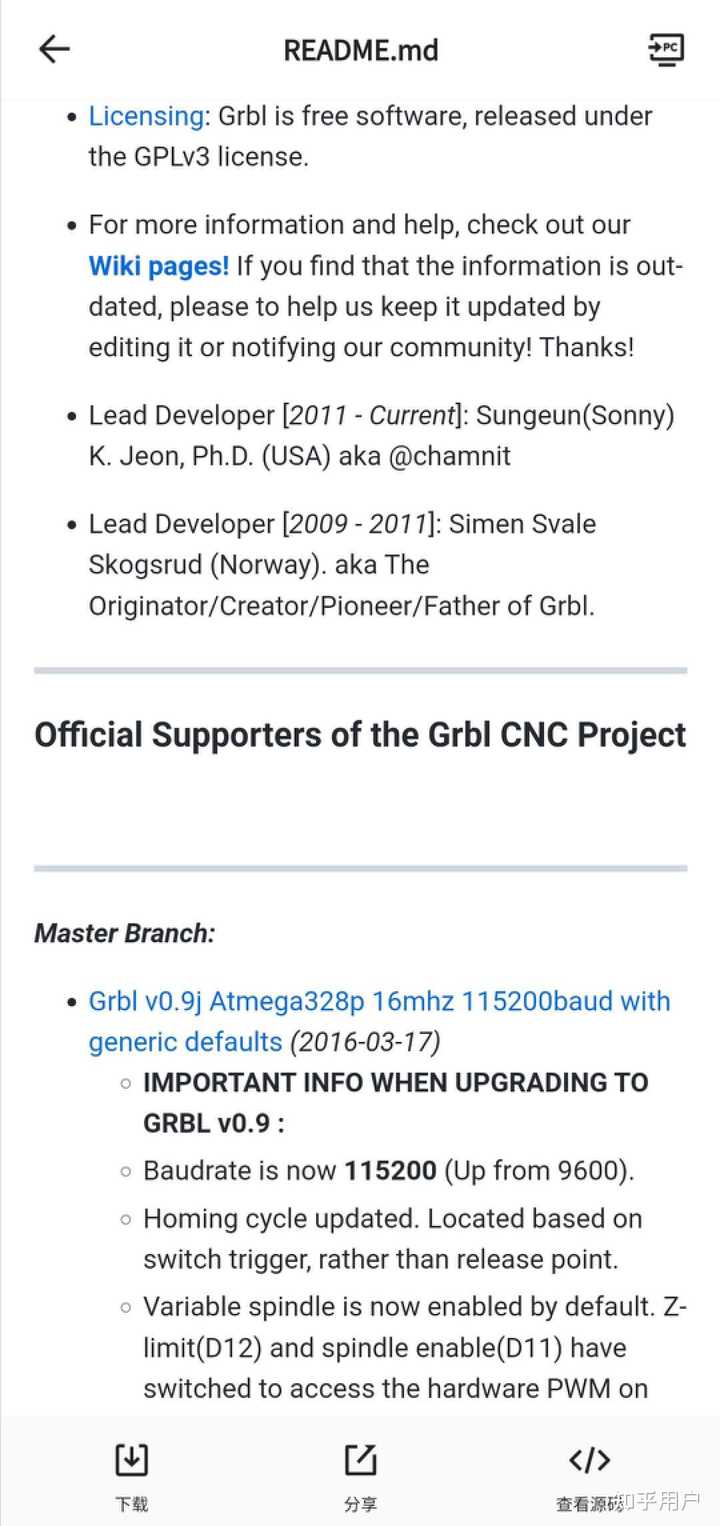Go back using the arrow

tap(54, 49)
